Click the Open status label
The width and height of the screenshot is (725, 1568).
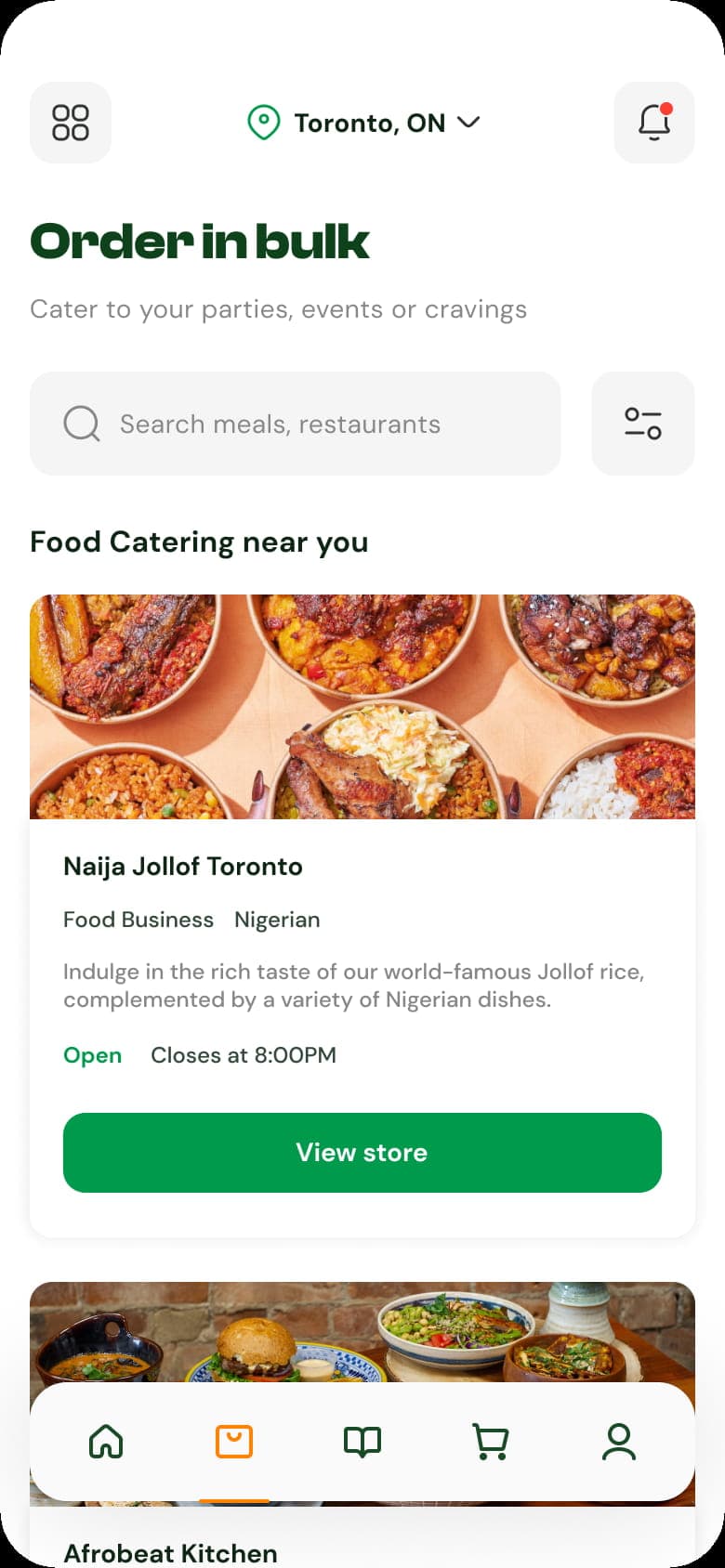coord(92,1055)
